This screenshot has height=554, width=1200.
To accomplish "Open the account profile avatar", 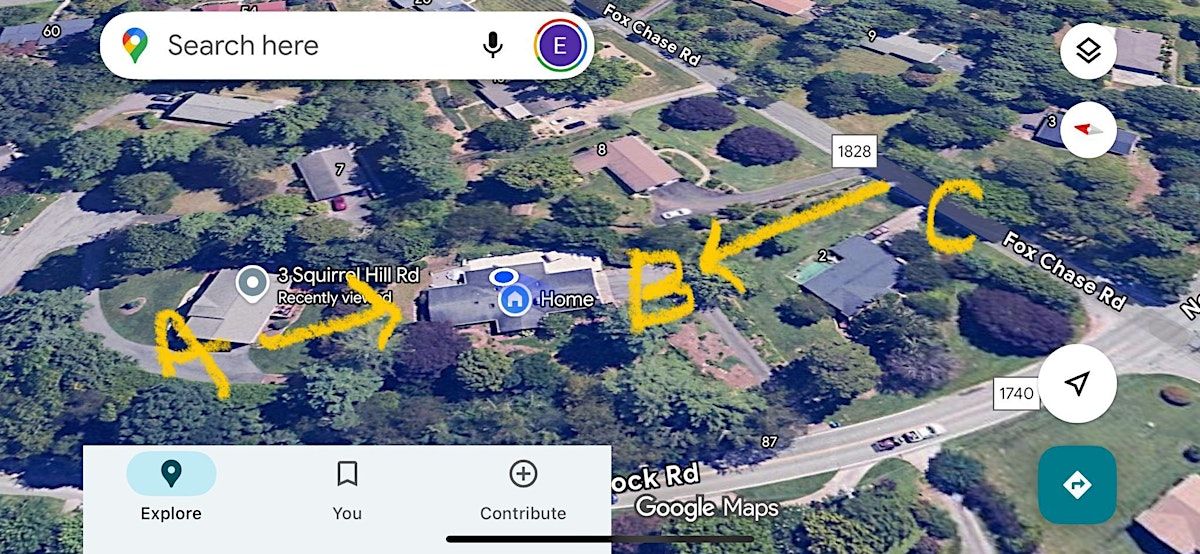I will [560, 45].
